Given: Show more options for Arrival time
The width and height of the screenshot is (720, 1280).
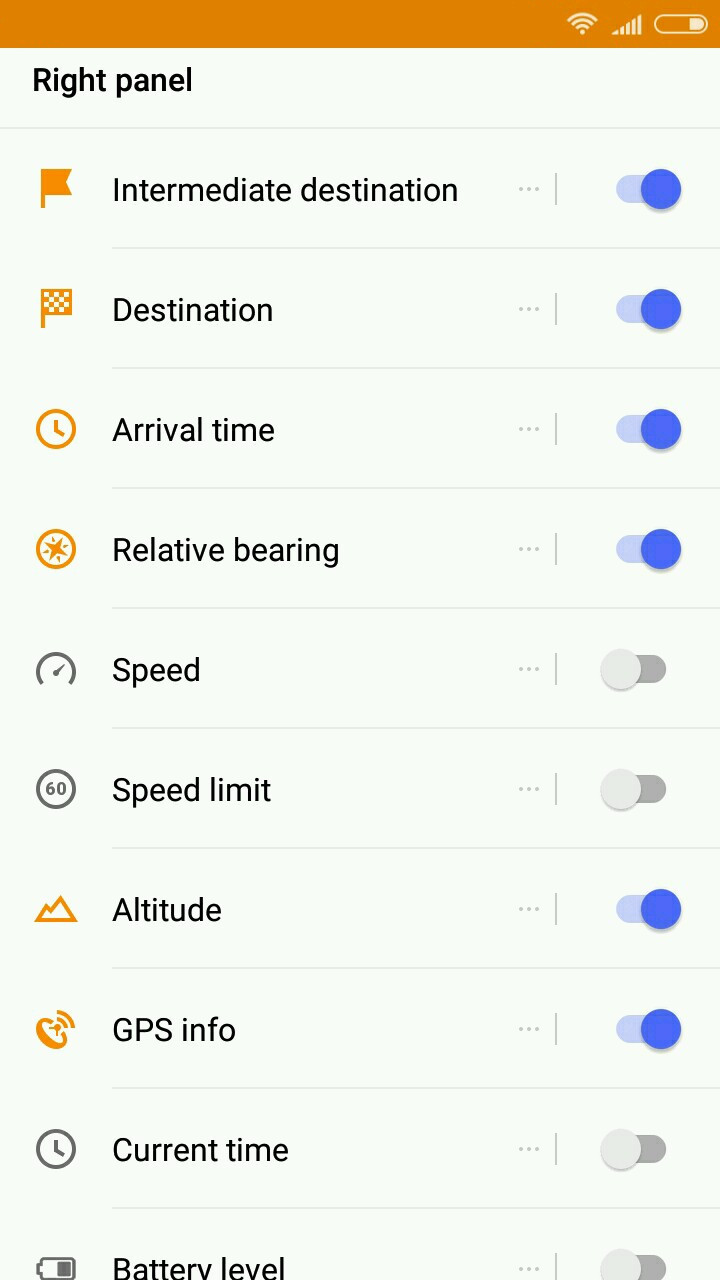Looking at the screenshot, I should pos(529,429).
